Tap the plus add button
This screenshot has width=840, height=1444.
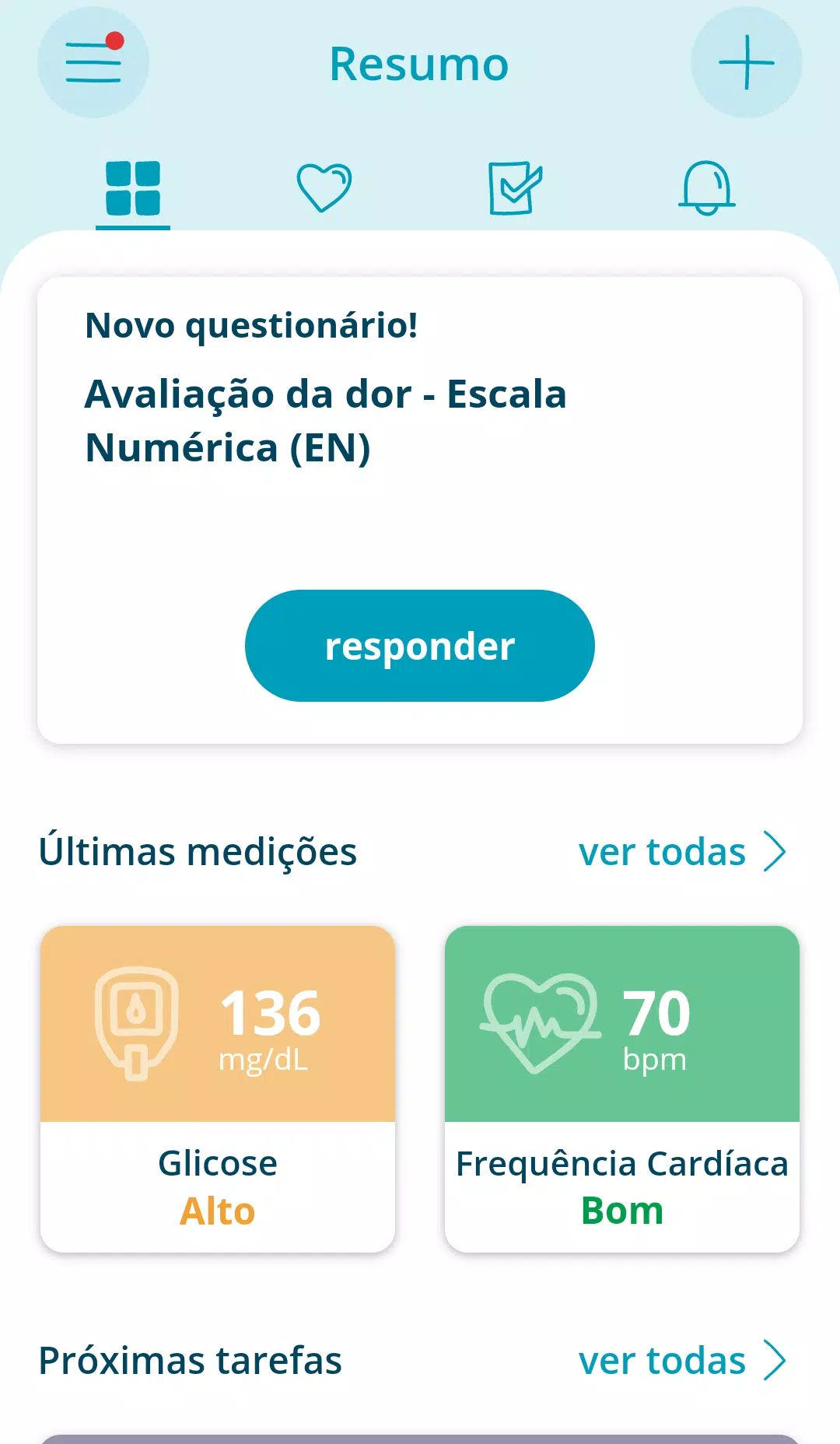[x=747, y=62]
